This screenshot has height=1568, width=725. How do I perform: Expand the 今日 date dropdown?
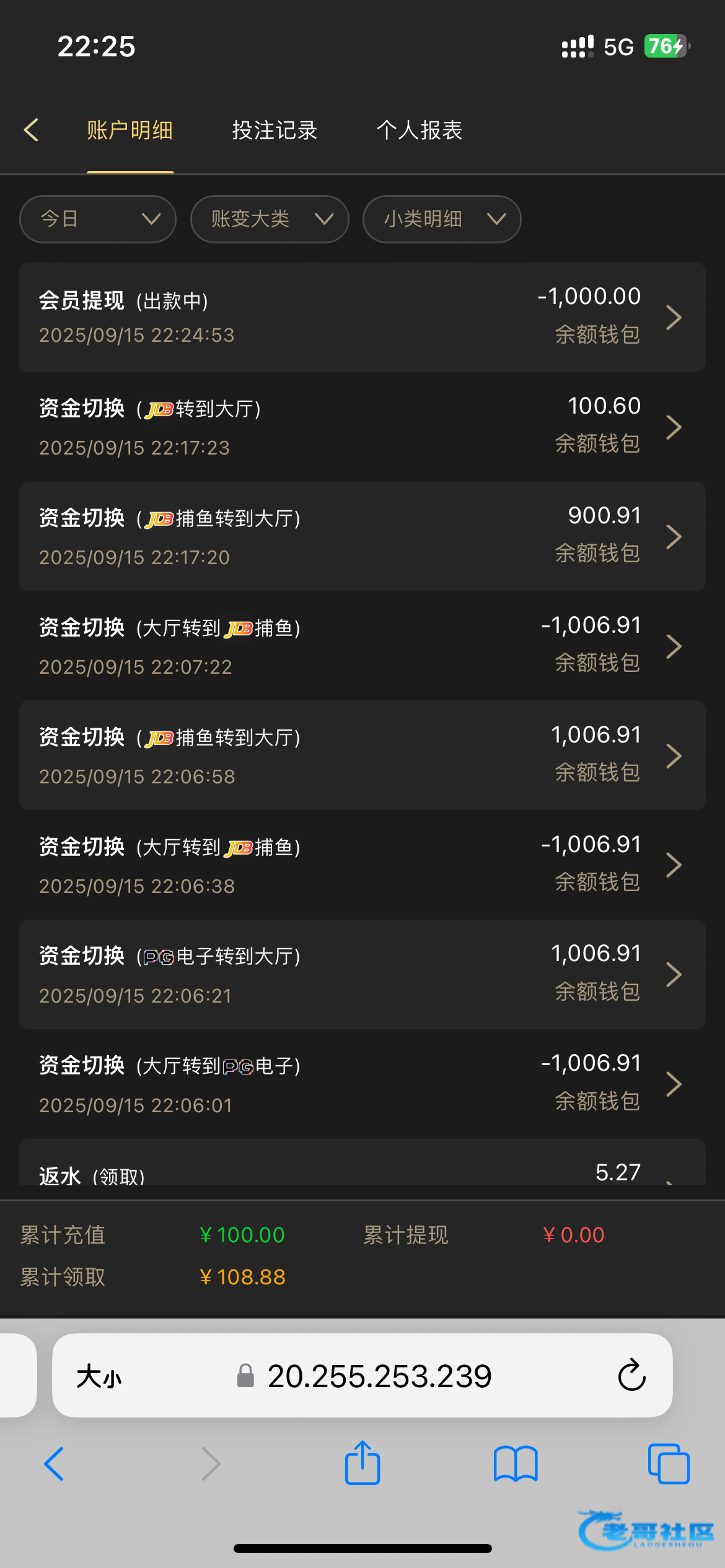(98, 219)
